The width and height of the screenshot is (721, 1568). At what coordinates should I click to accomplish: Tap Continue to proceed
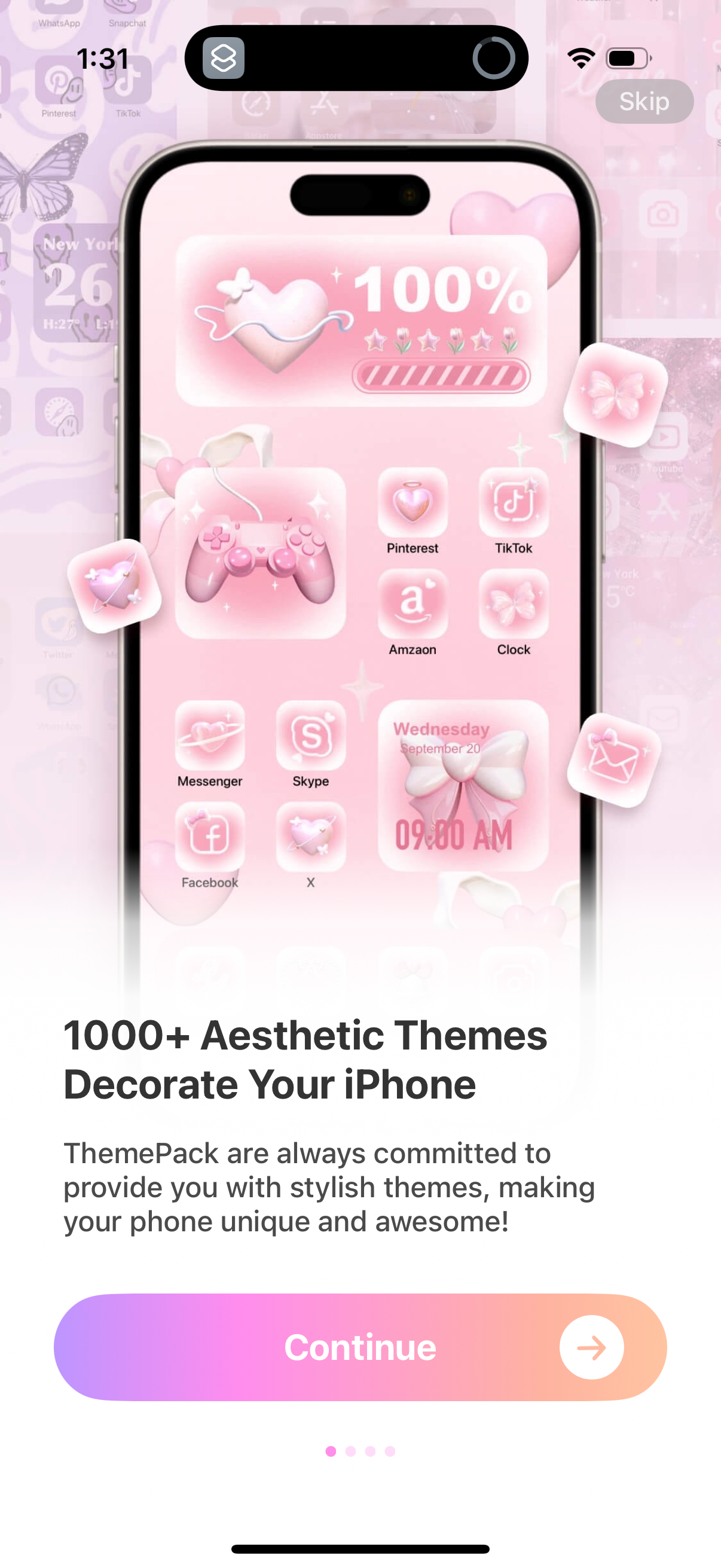[360, 1348]
